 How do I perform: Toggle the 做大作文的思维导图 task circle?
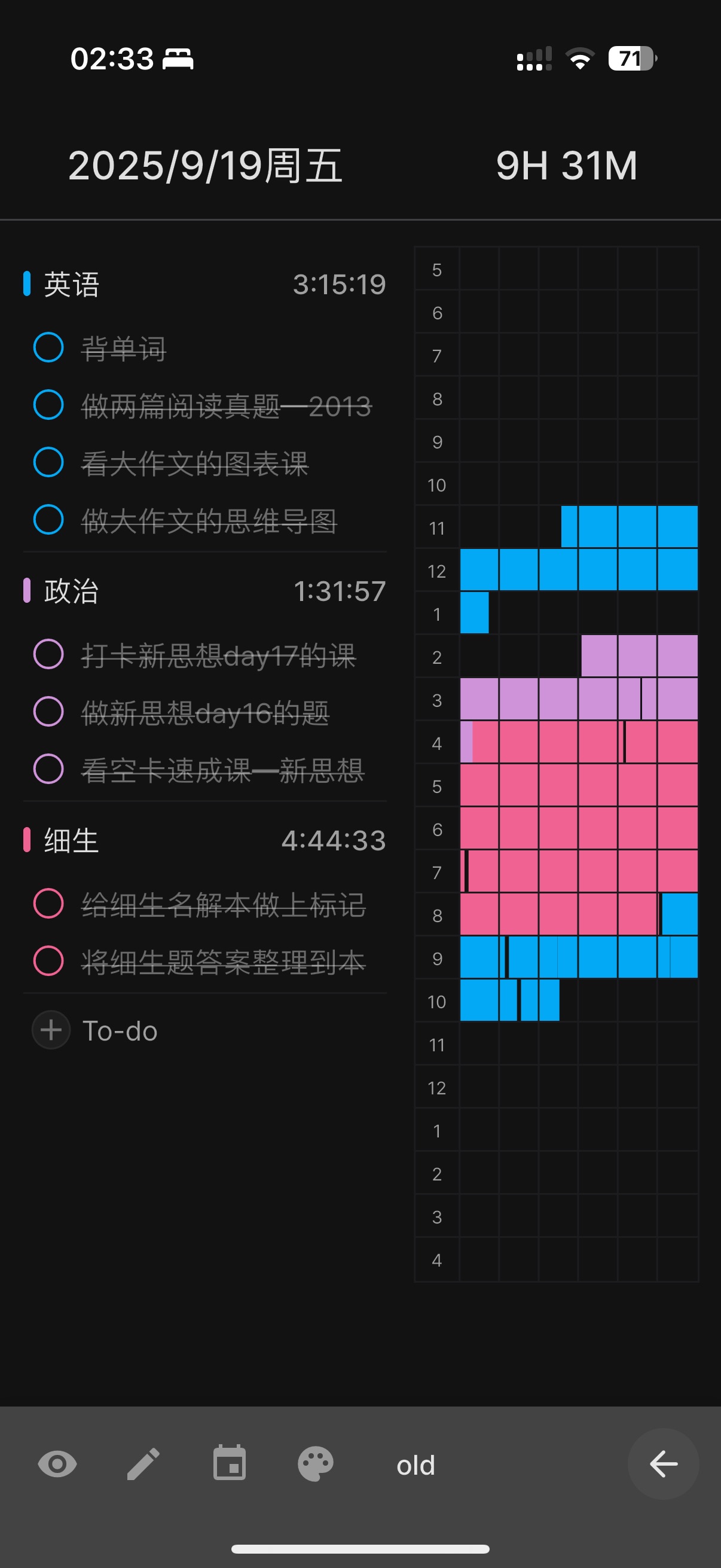(x=48, y=520)
